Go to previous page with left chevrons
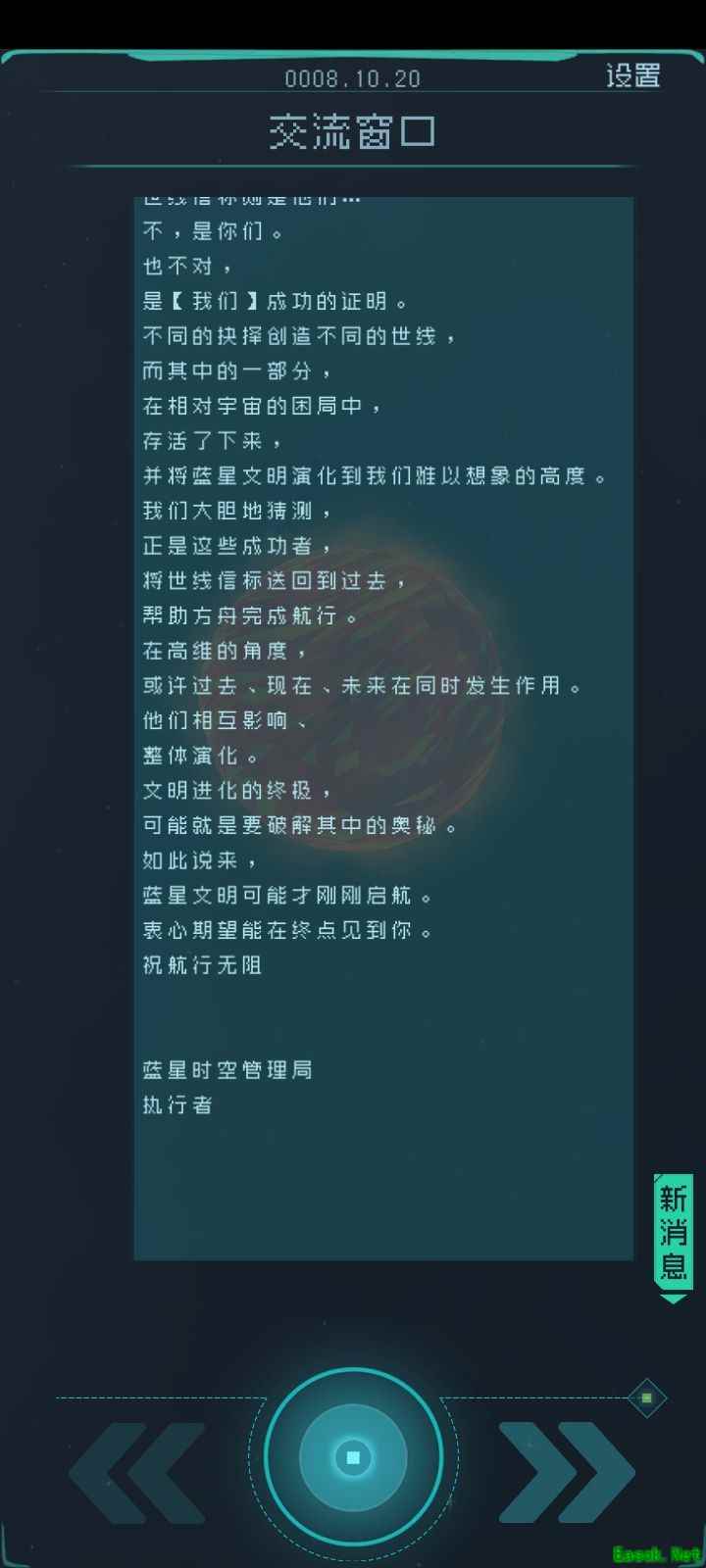 (137, 1472)
